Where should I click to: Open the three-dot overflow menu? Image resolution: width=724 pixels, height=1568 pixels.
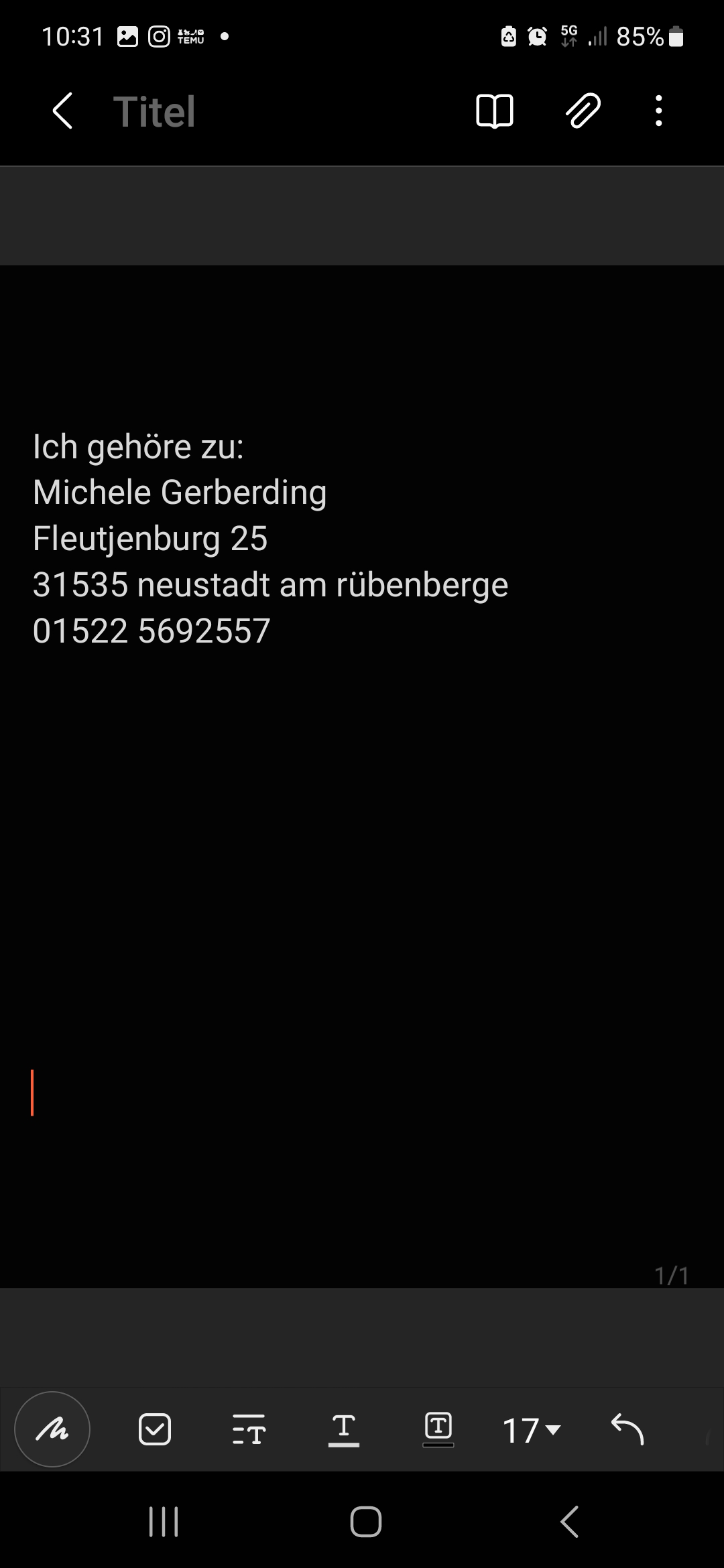point(659,111)
